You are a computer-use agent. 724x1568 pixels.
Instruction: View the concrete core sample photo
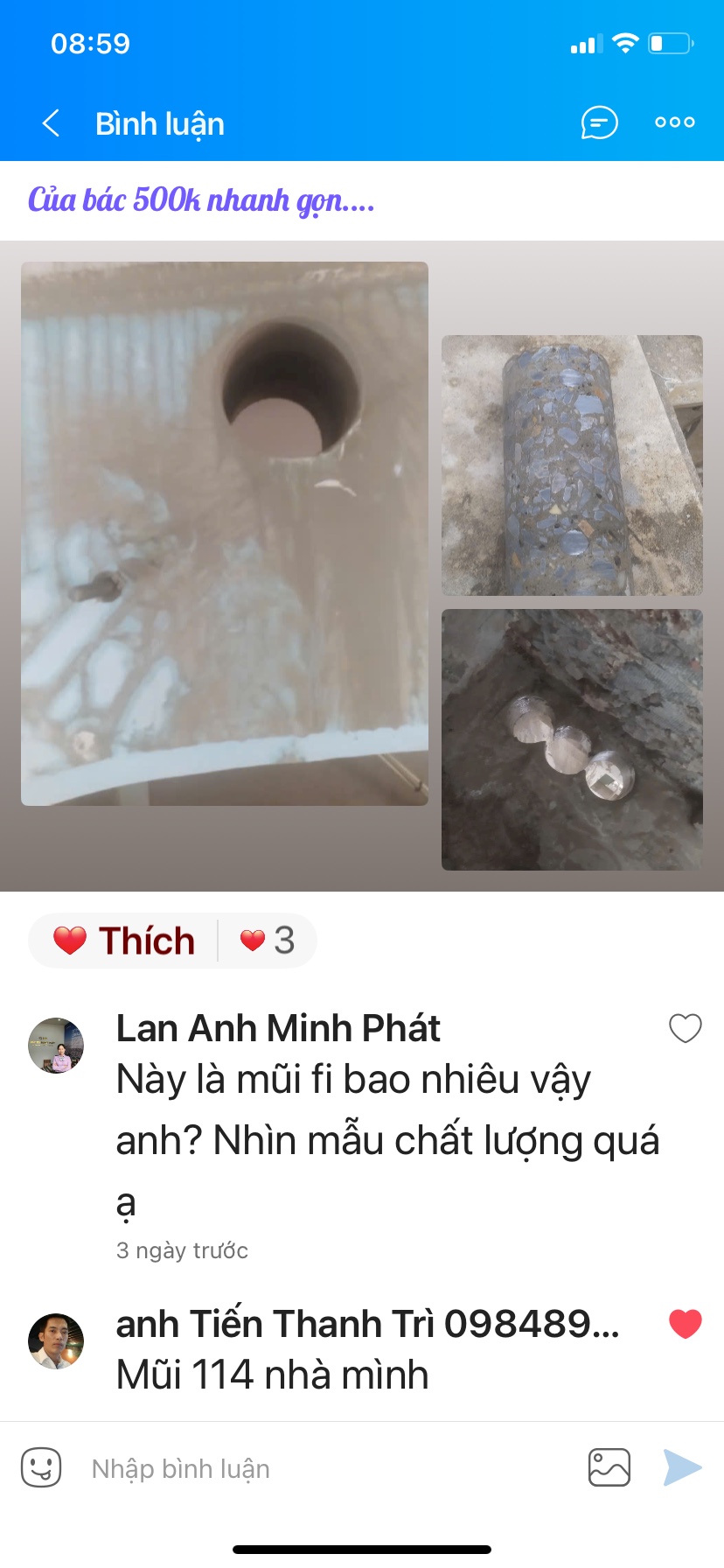click(x=572, y=465)
